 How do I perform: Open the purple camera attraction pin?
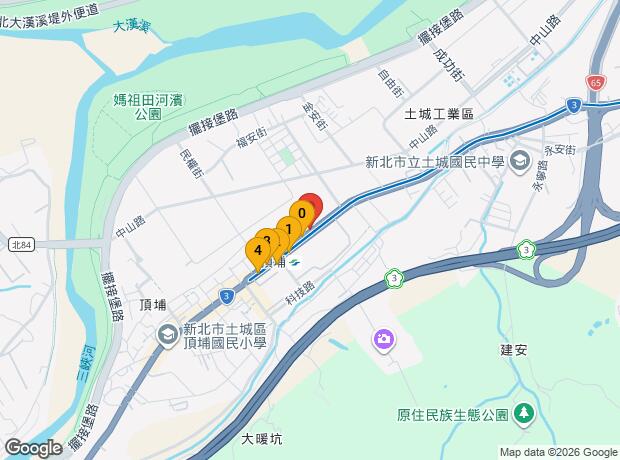384,341
